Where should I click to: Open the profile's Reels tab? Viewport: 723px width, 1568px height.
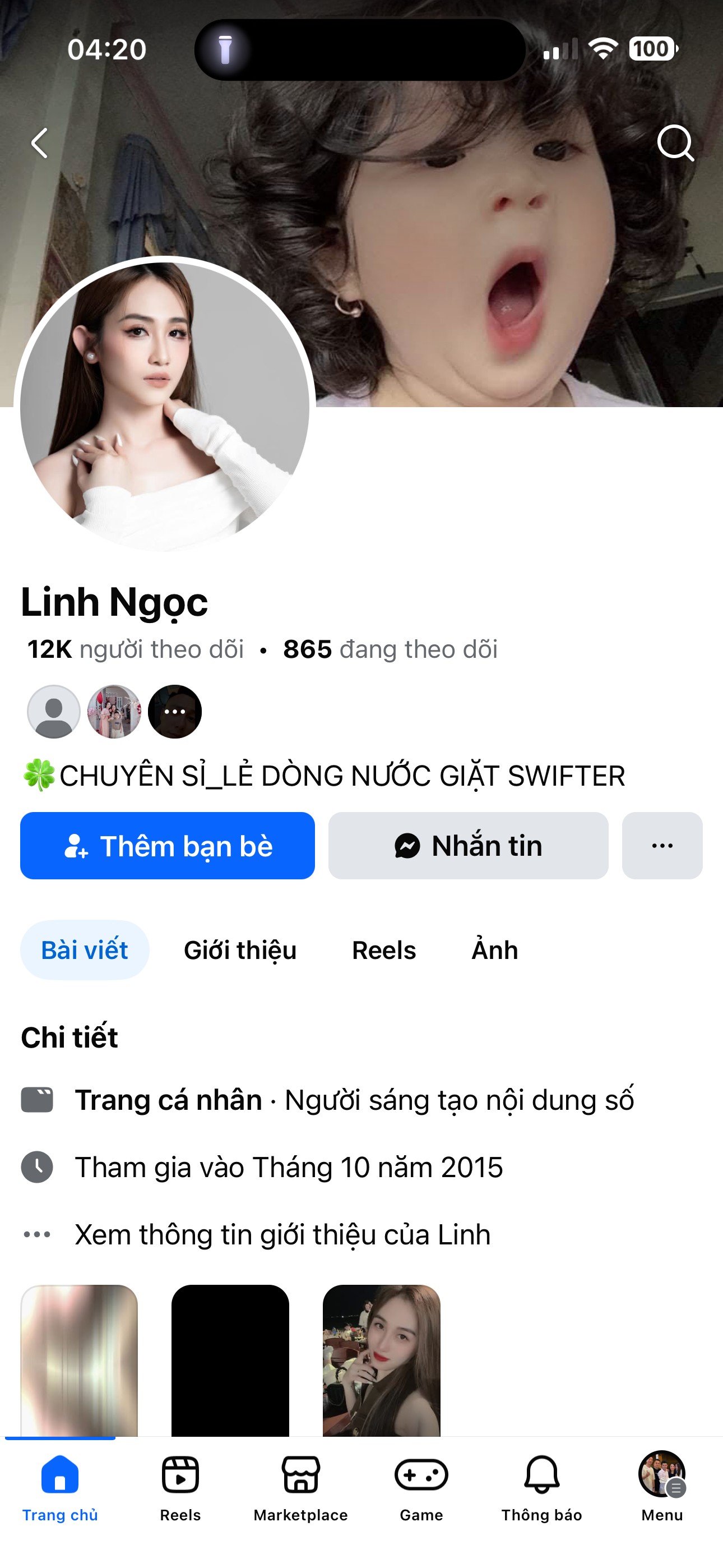click(383, 950)
